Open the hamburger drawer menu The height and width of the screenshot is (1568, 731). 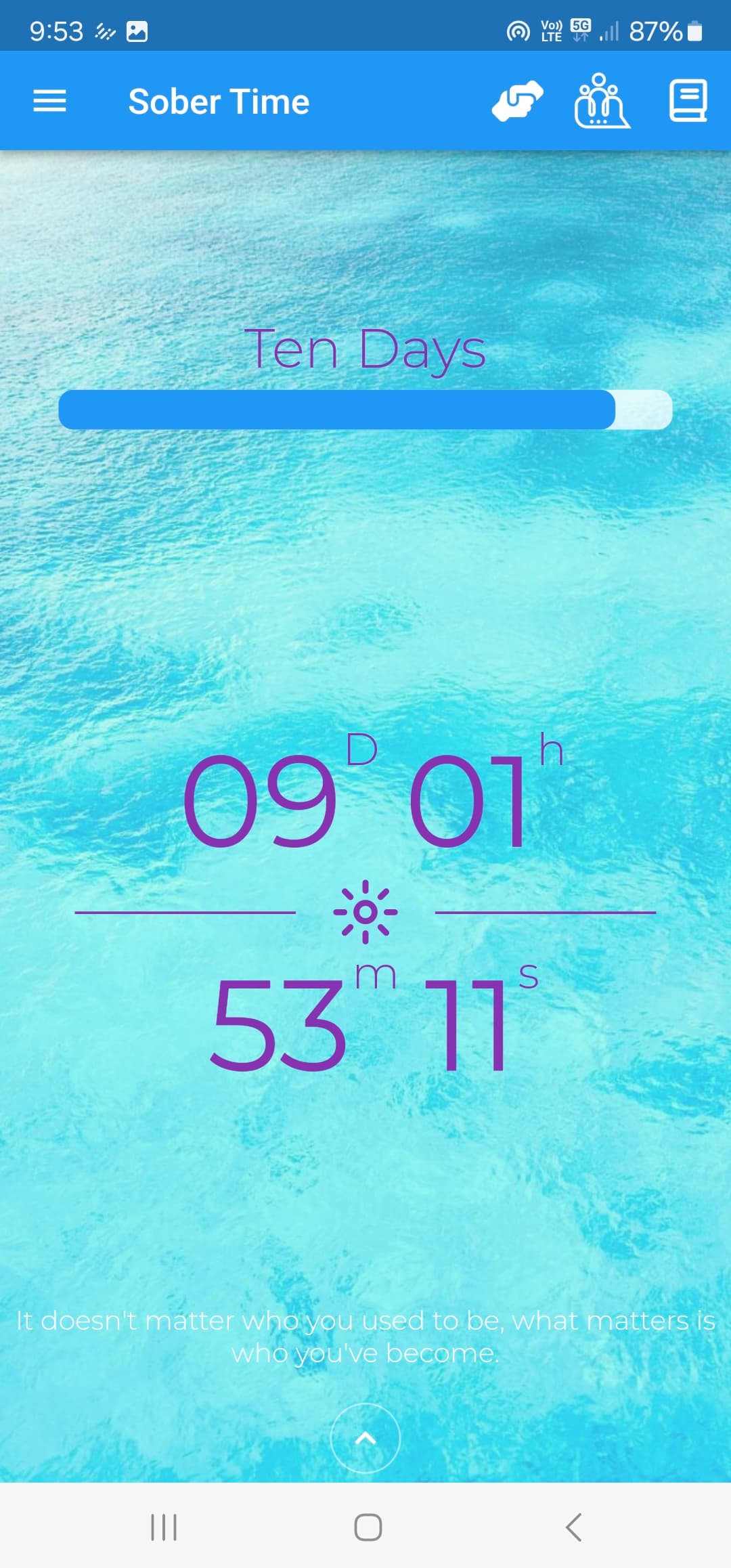(x=49, y=102)
